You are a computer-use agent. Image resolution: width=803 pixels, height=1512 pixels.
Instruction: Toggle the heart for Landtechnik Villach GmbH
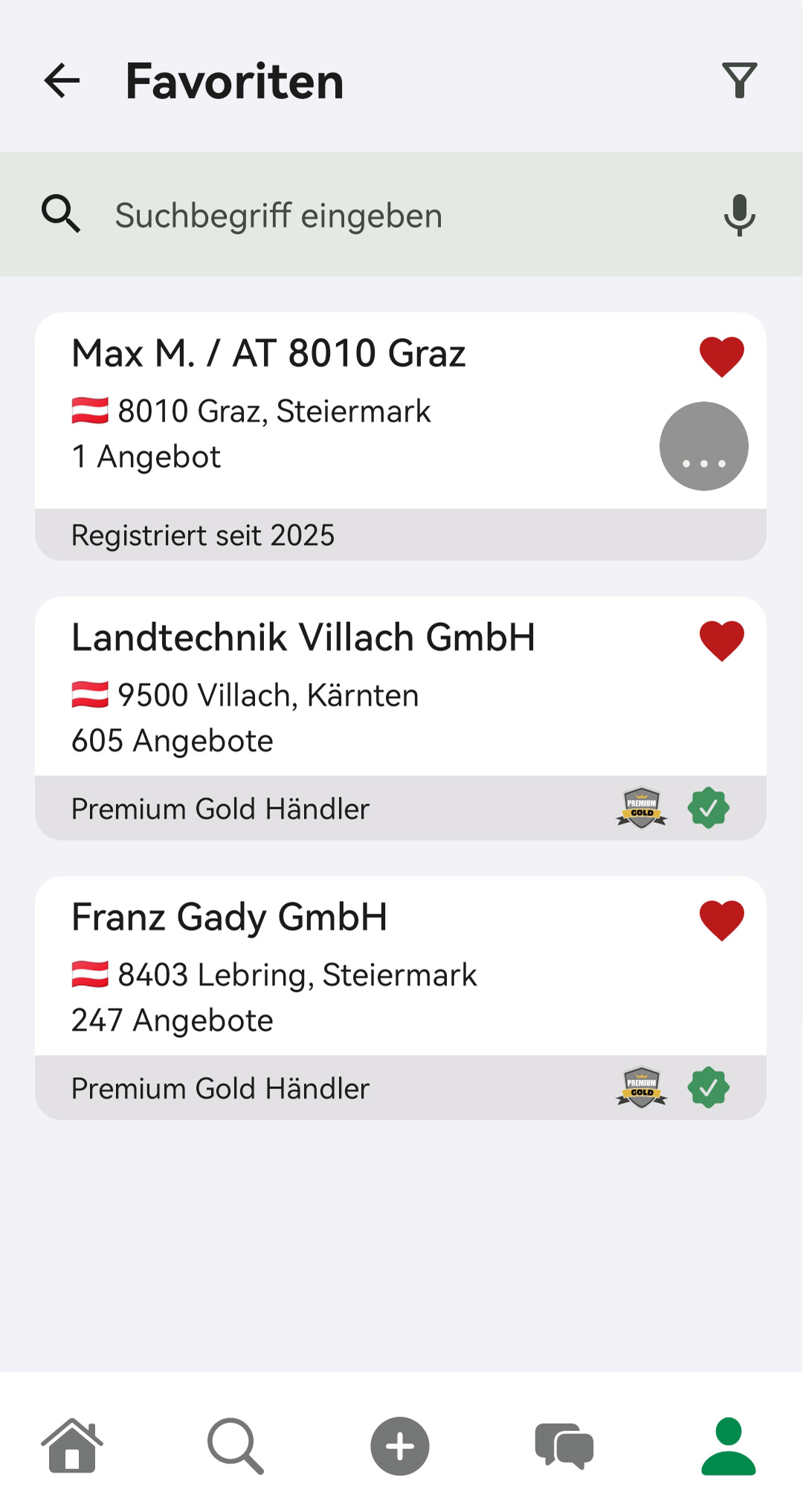[x=721, y=639]
